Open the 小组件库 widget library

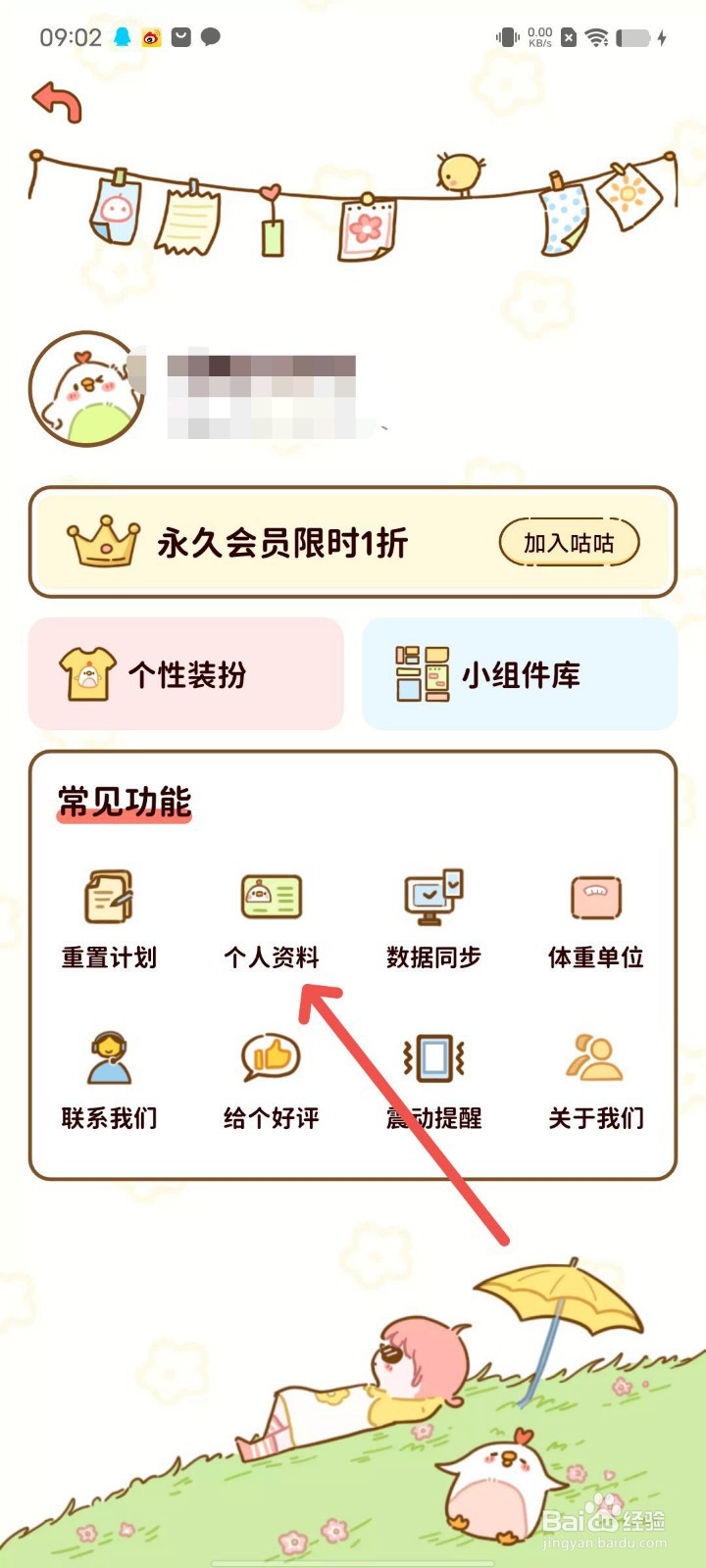[520, 674]
